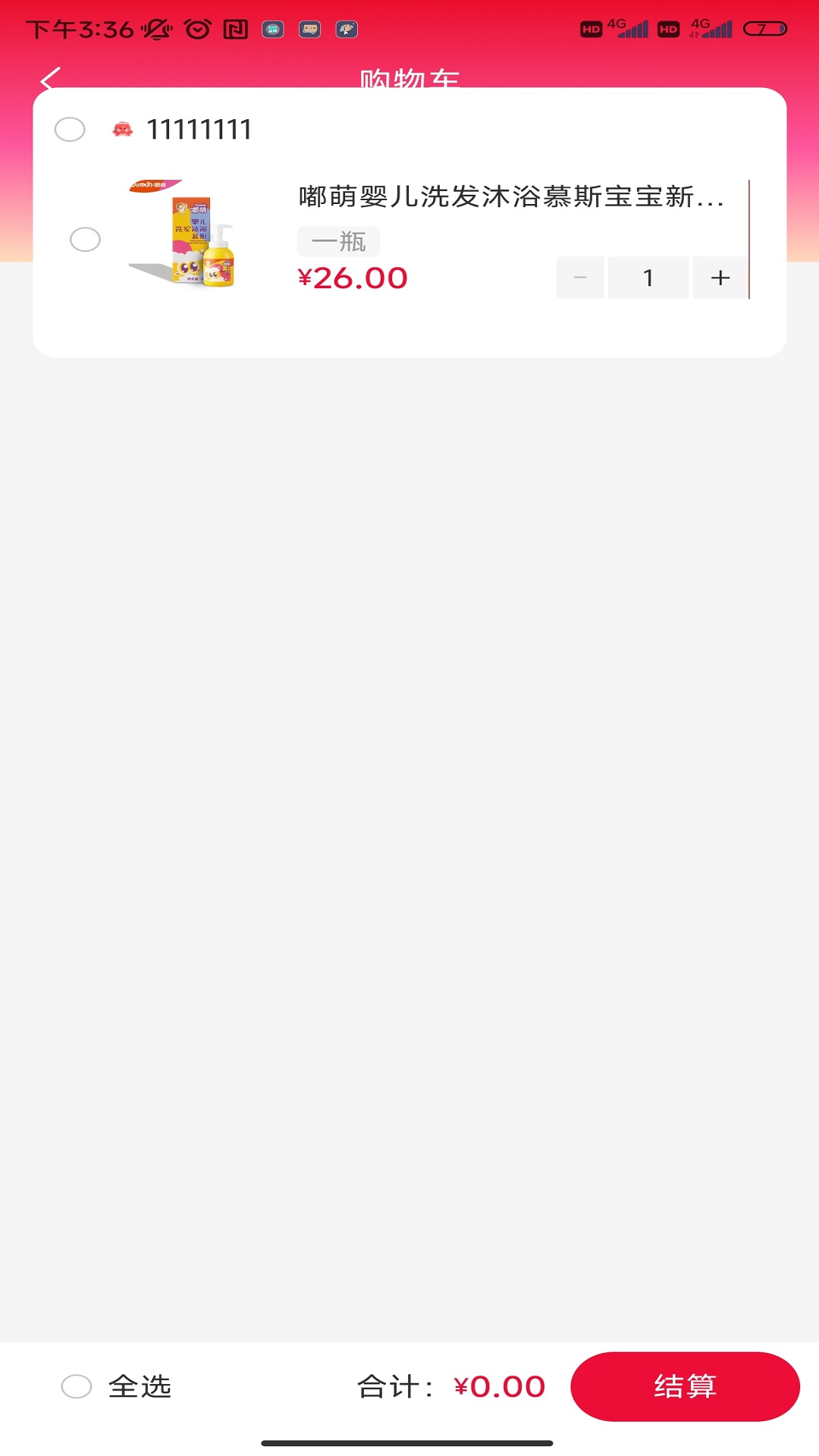Select all items in store 11111111

pos(70,130)
